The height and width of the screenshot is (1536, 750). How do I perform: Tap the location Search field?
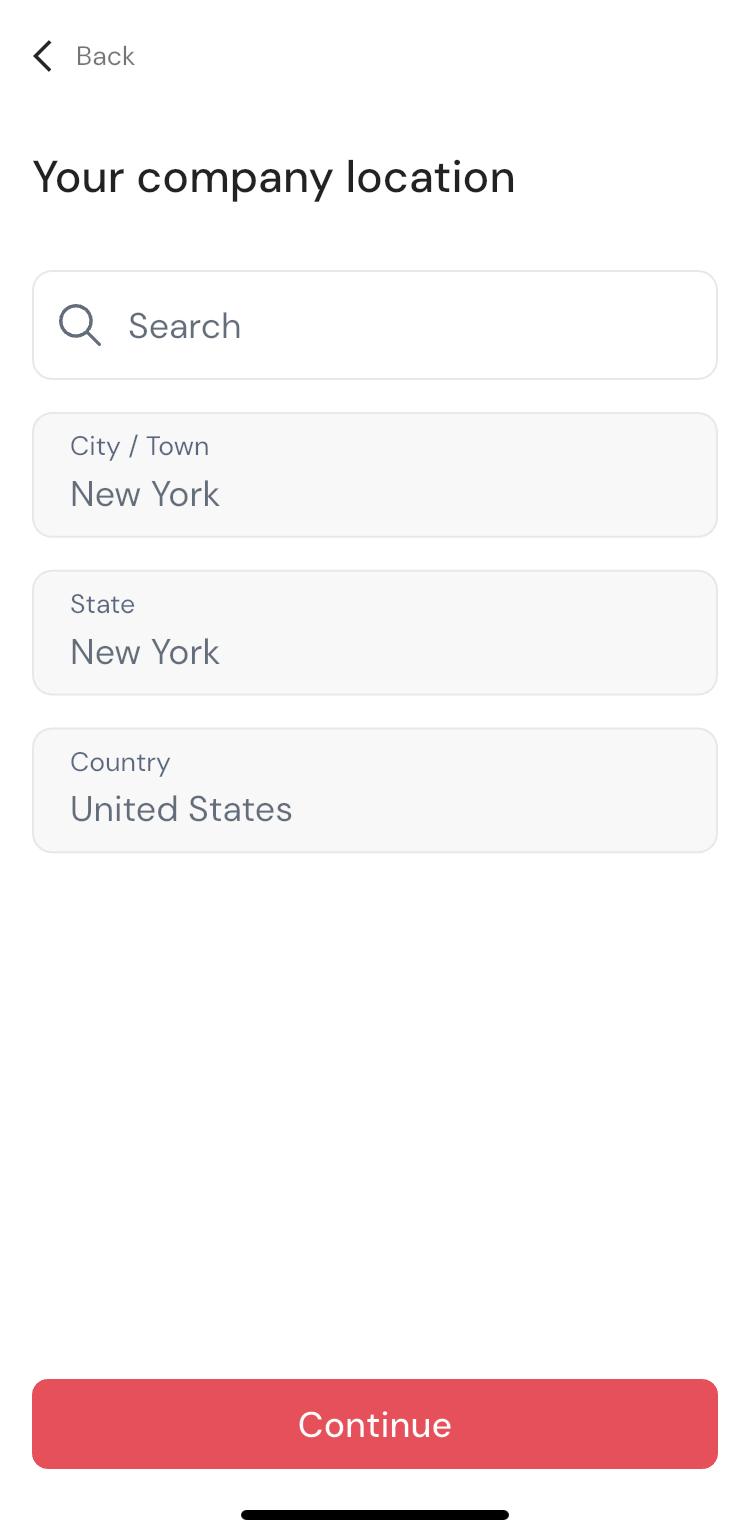pos(375,326)
